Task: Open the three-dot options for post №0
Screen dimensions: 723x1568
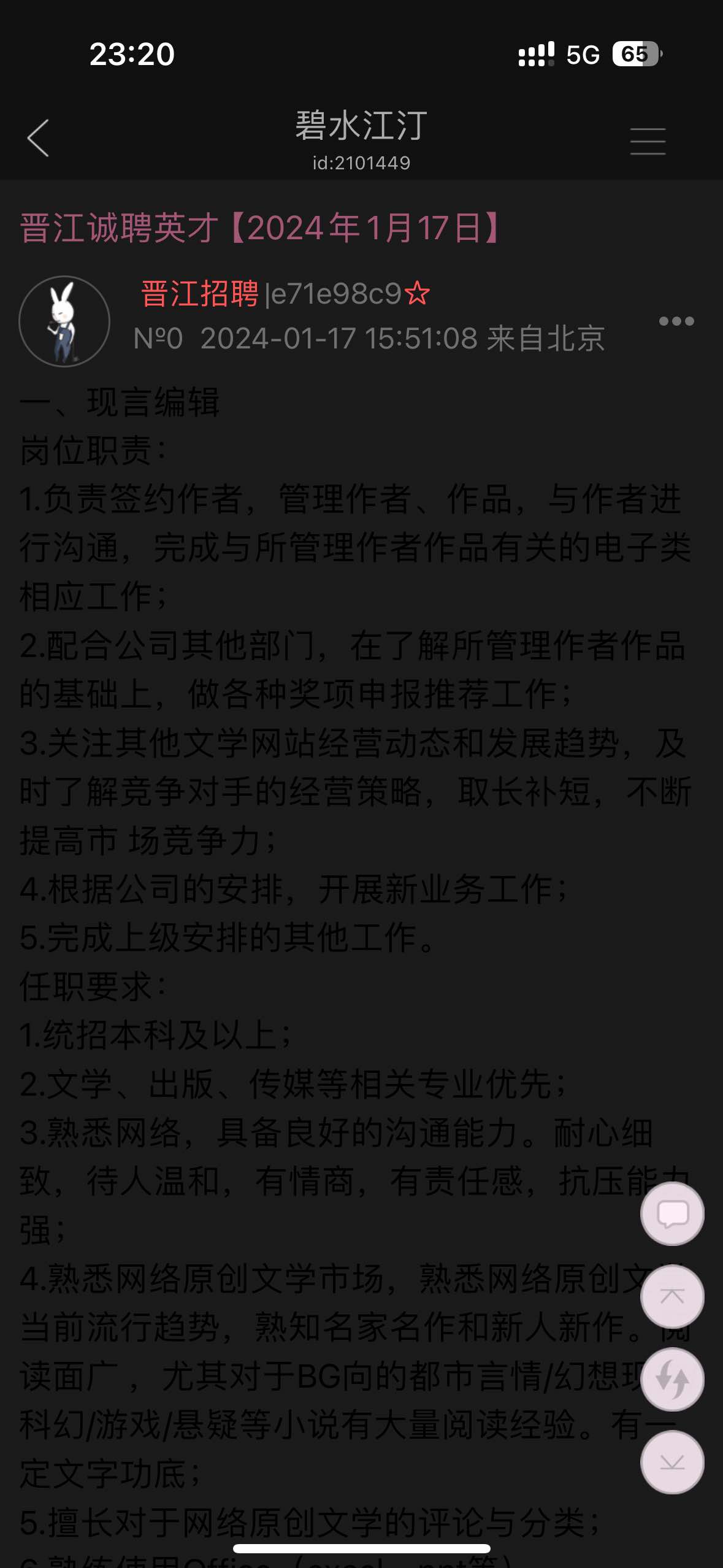Action: click(x=676, y=321)
